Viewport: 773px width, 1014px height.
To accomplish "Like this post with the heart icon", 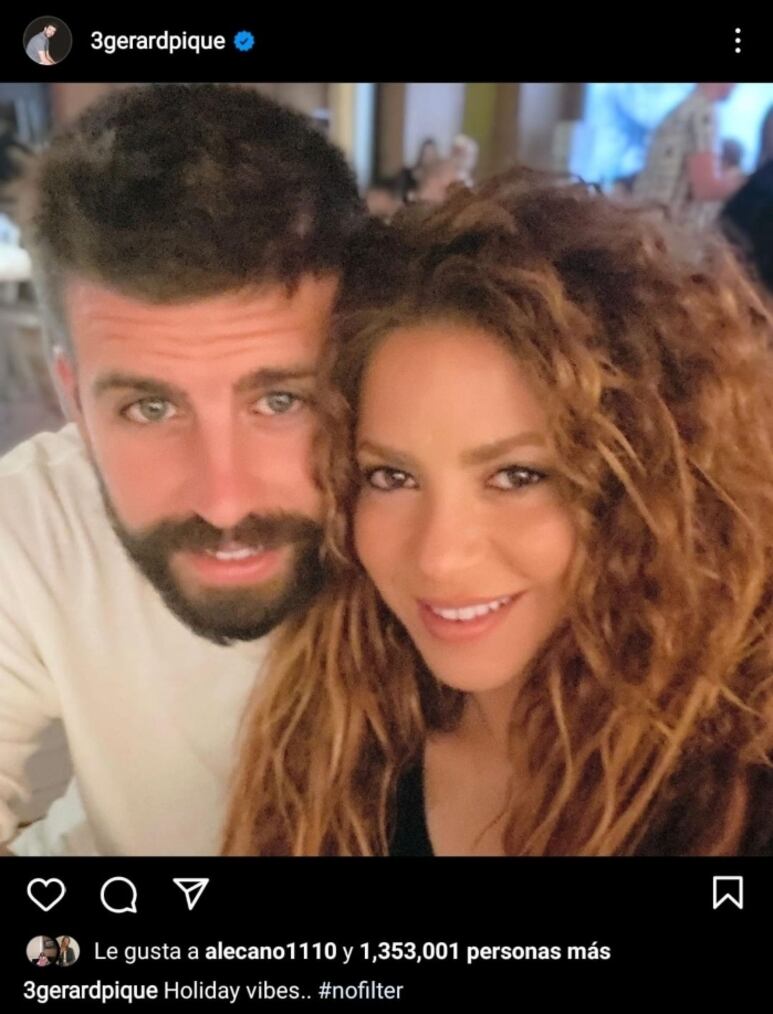I will [x=46, y=893].
